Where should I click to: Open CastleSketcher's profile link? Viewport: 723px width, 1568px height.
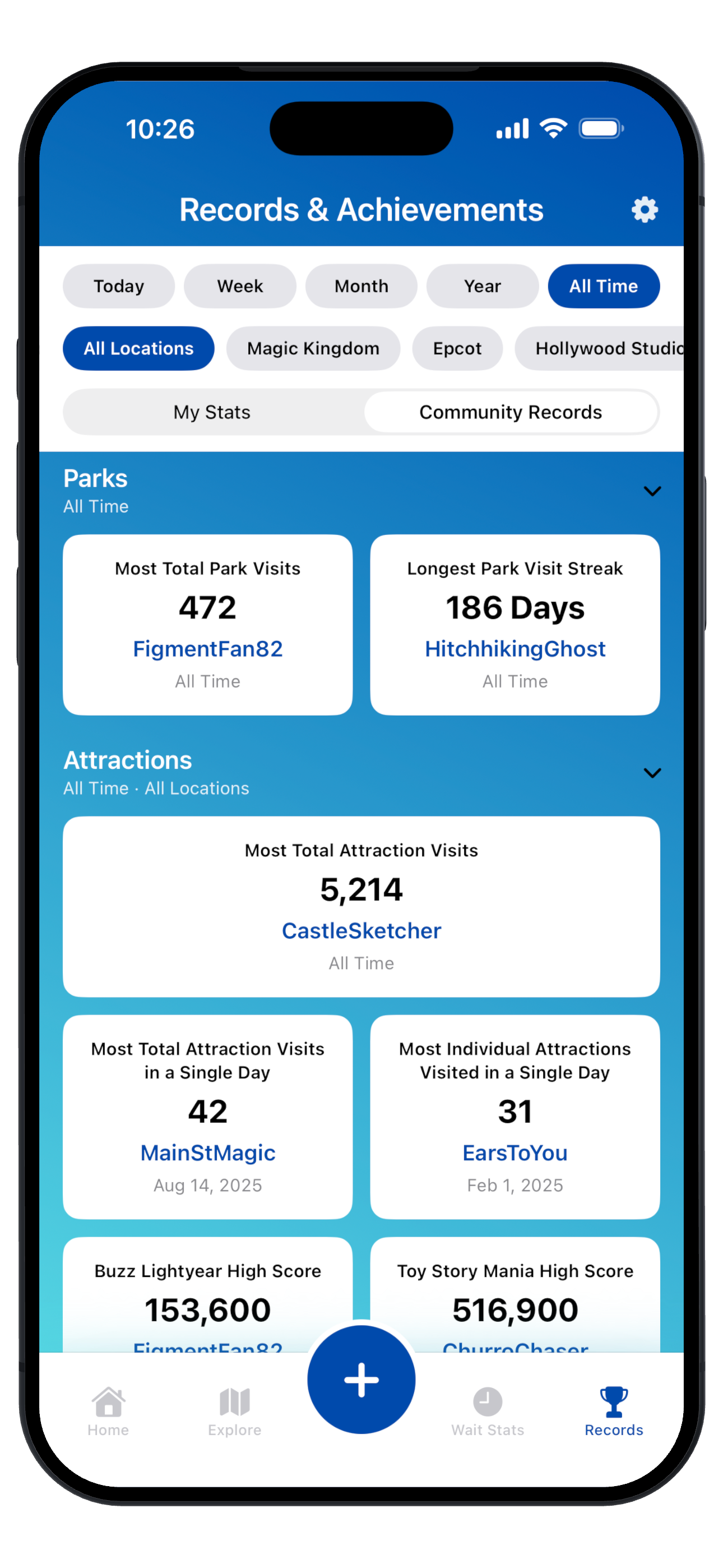[x=361, y=931]
